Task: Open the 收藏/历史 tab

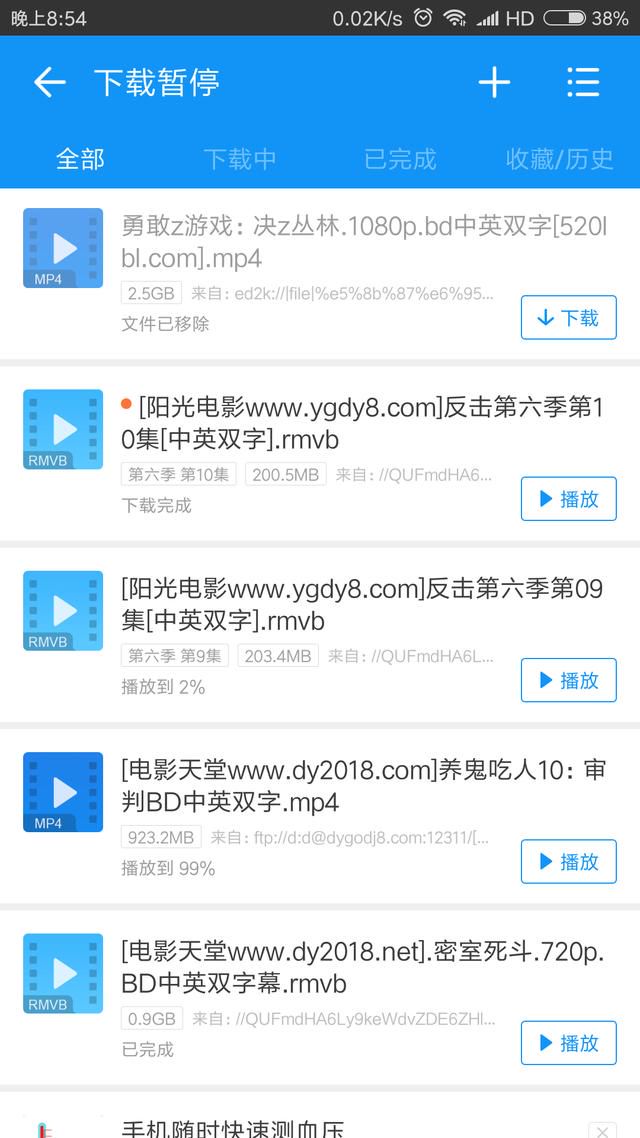Action: [559, 159]
